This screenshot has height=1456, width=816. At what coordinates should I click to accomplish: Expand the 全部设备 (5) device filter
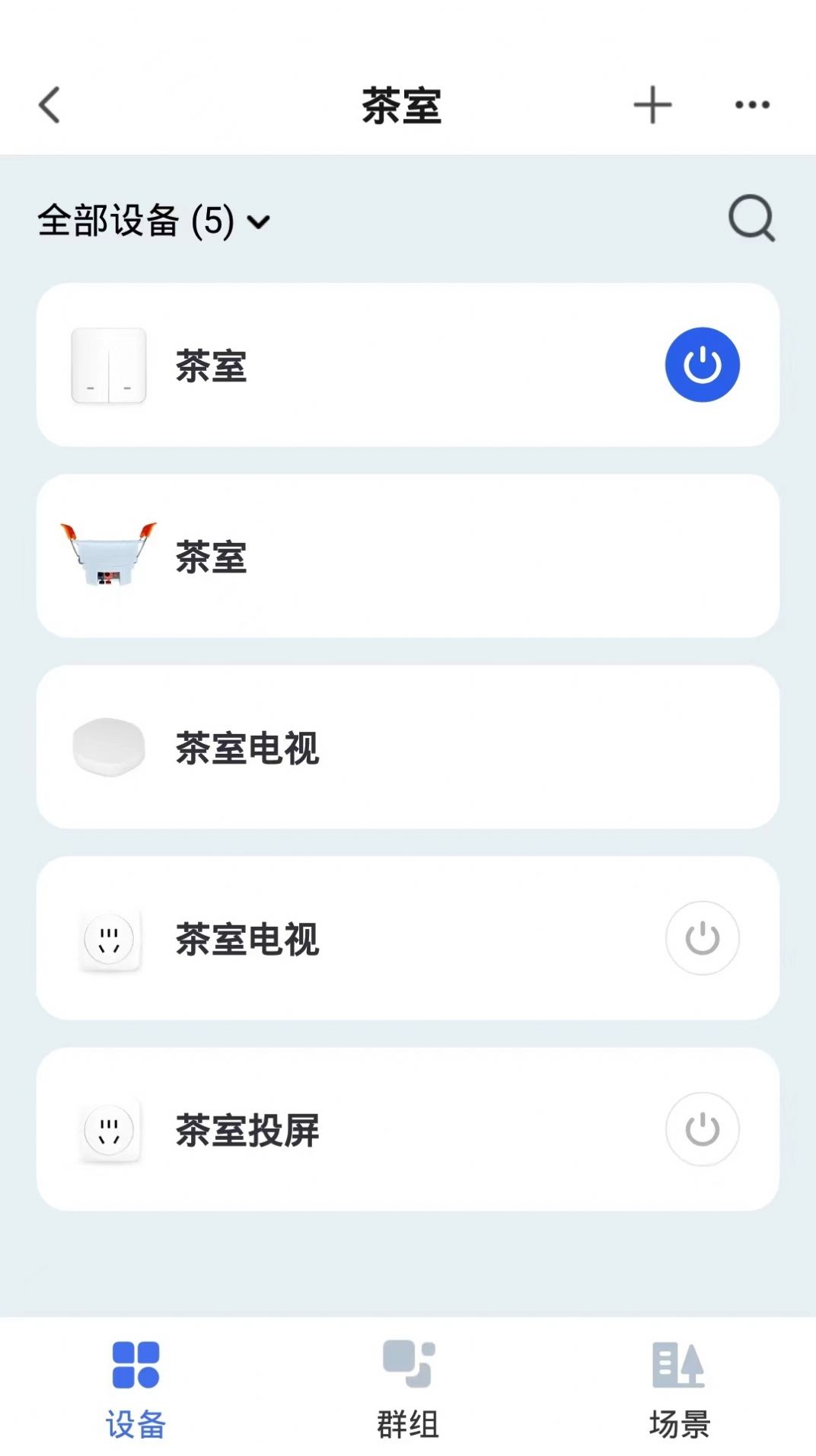point(133,221)
